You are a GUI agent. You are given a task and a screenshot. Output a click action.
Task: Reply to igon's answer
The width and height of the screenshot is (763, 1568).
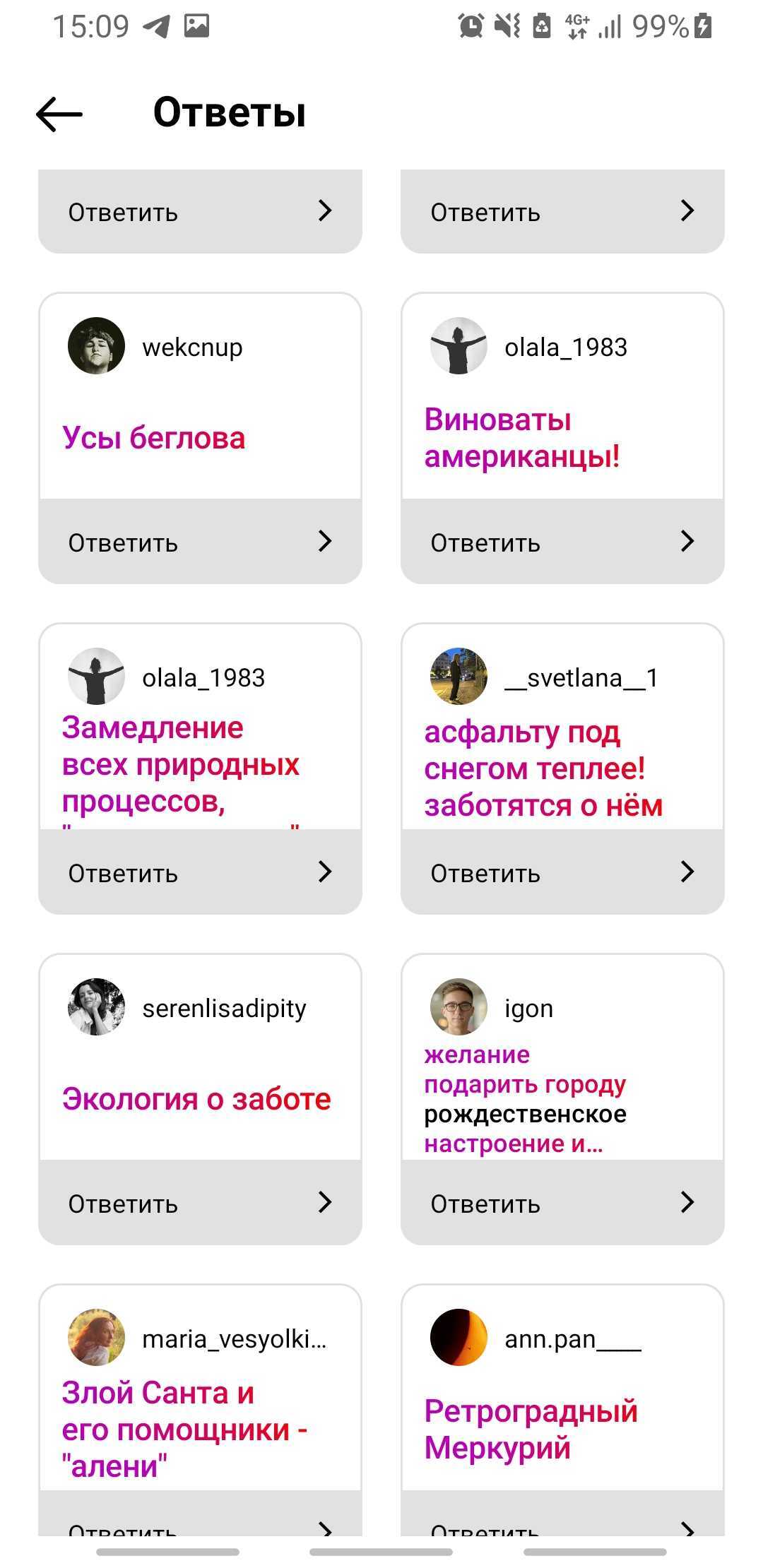[562, 1203]
